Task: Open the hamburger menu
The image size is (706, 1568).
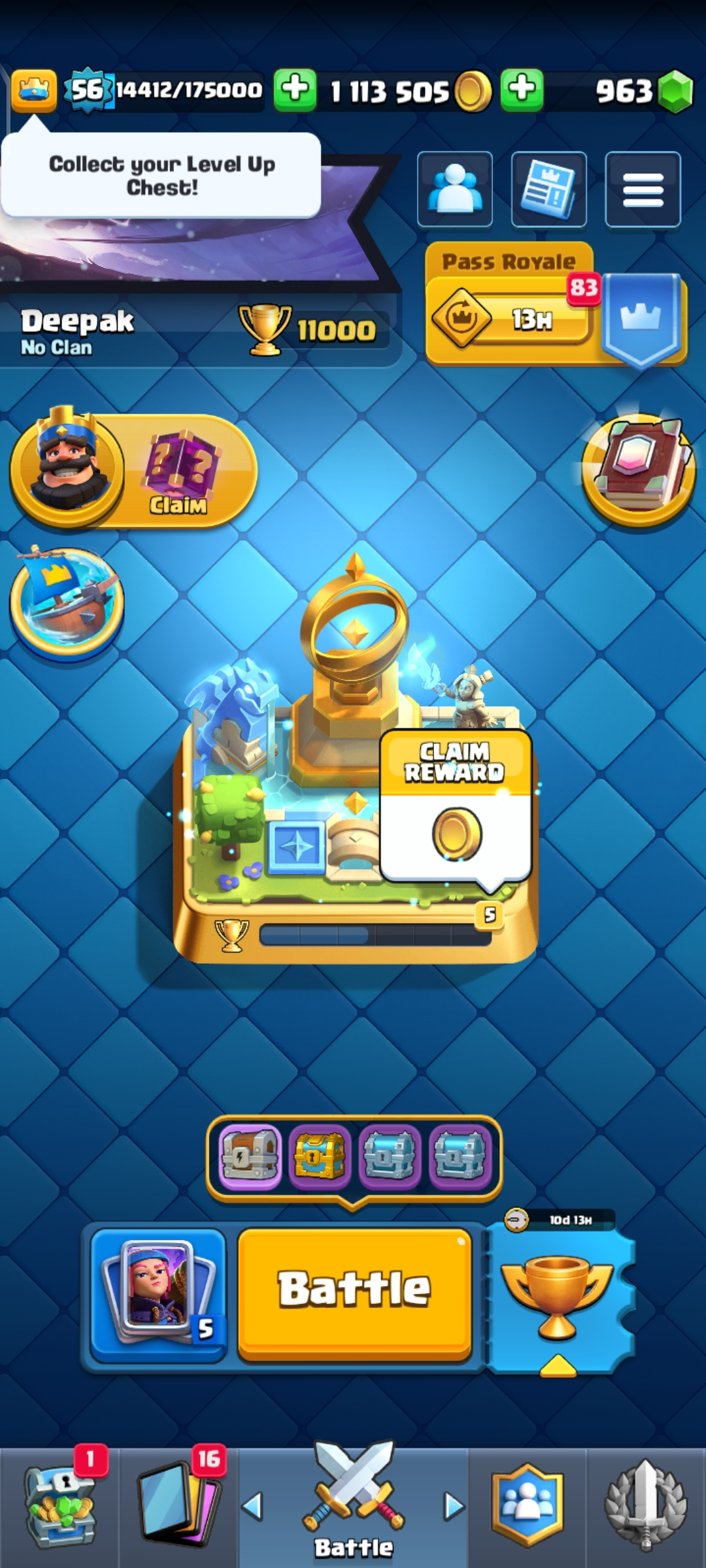Action: (x=643, y=189)
